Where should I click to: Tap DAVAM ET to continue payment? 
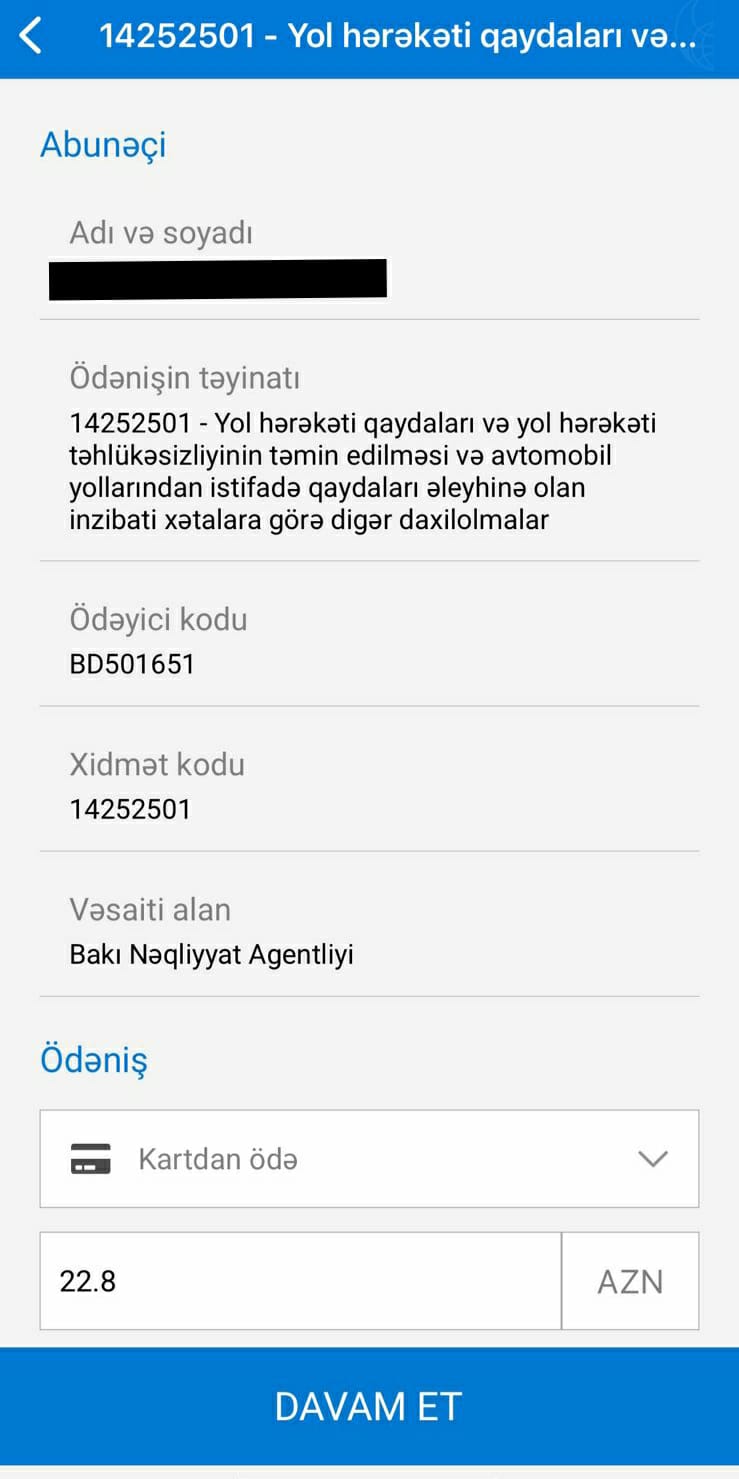click(x=369, y=1406)
